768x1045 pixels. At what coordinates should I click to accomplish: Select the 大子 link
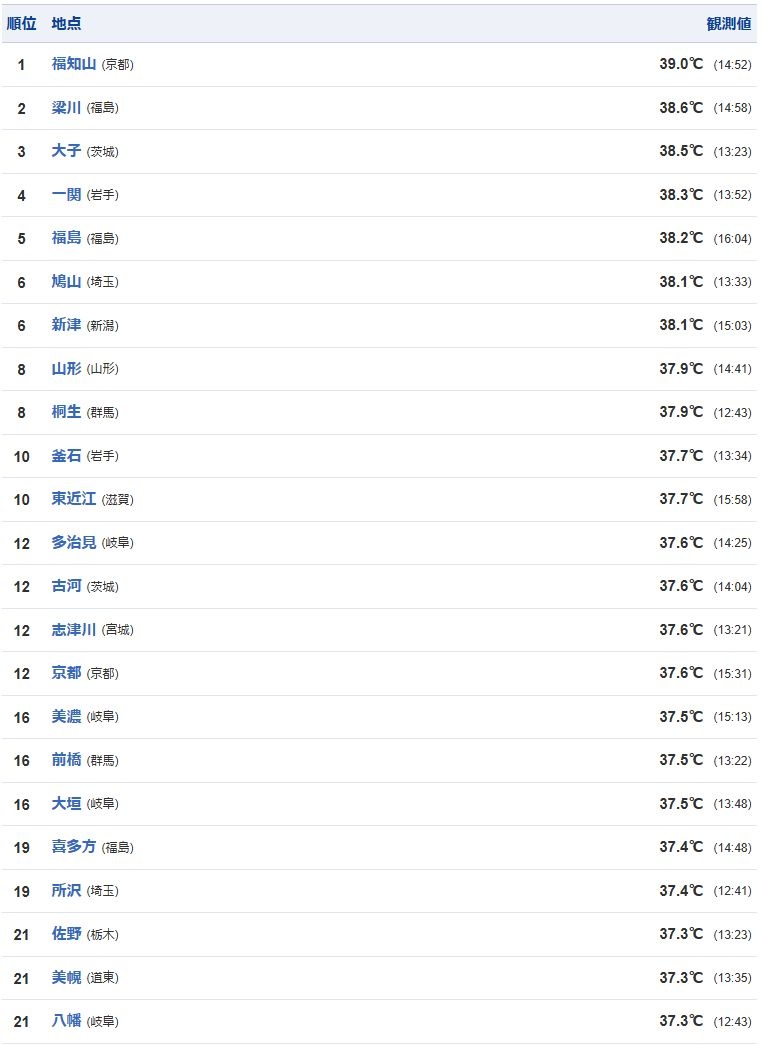[x=66, y=151]
